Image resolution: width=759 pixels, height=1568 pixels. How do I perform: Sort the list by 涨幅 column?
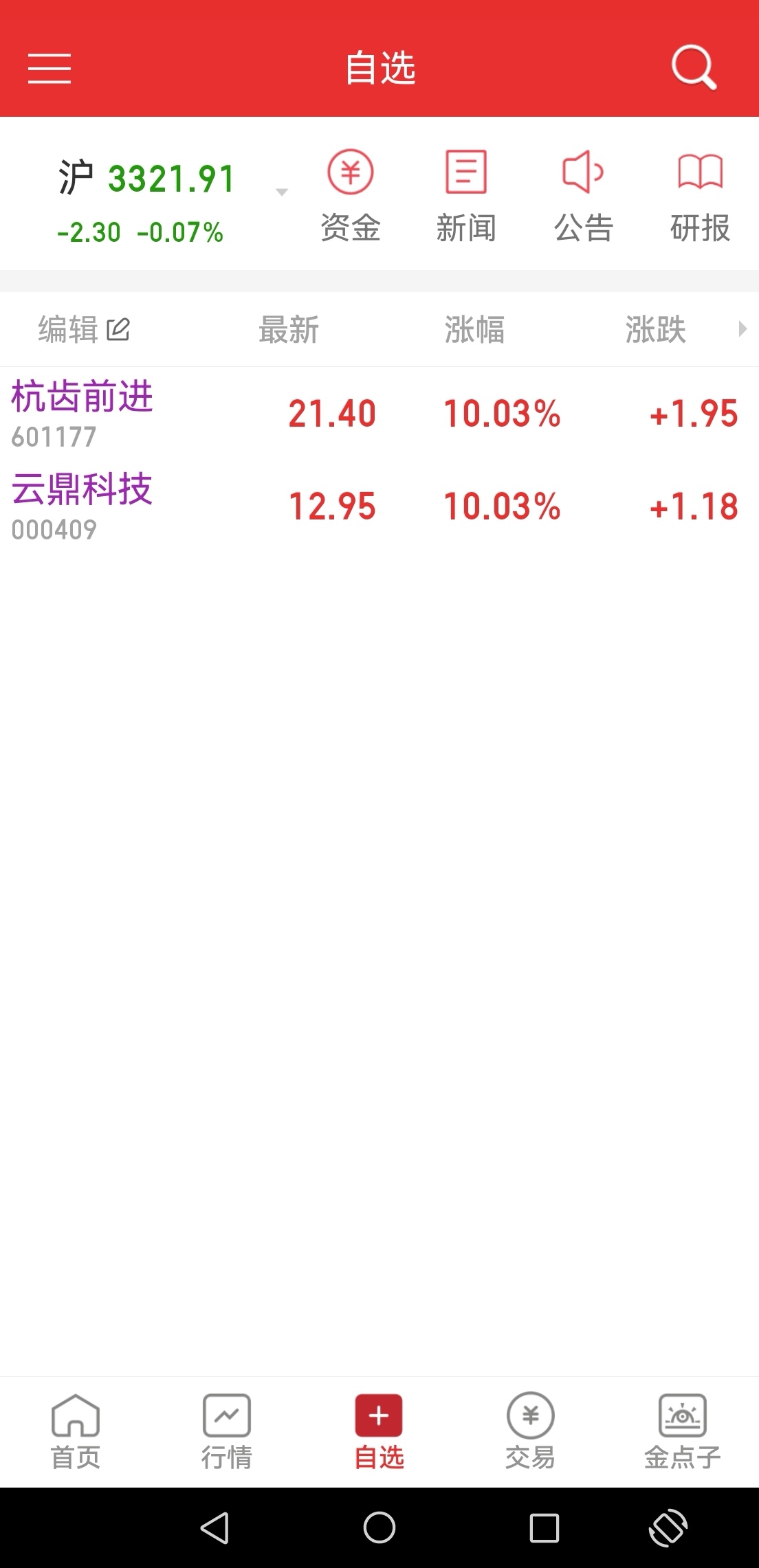pos(474,329)
